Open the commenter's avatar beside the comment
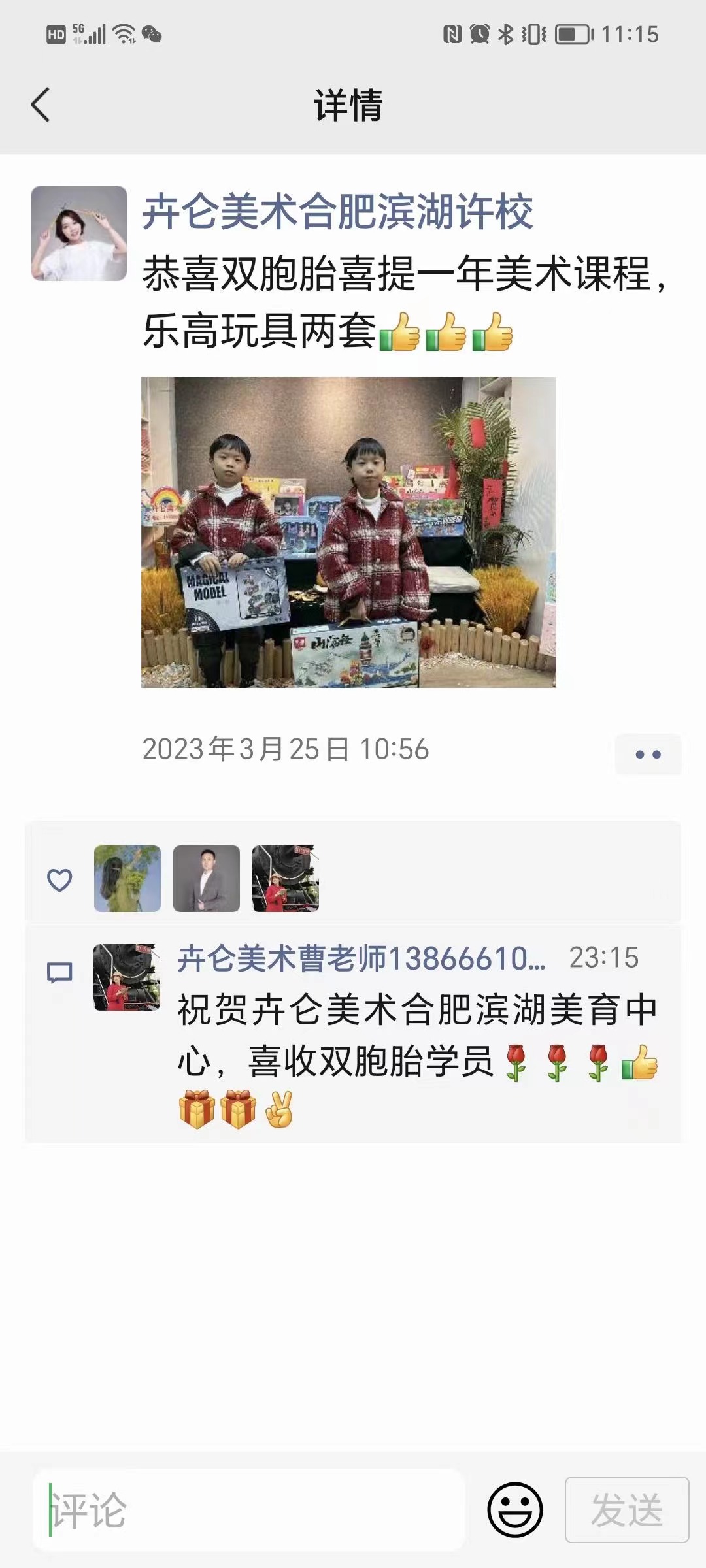 point(127,977)
